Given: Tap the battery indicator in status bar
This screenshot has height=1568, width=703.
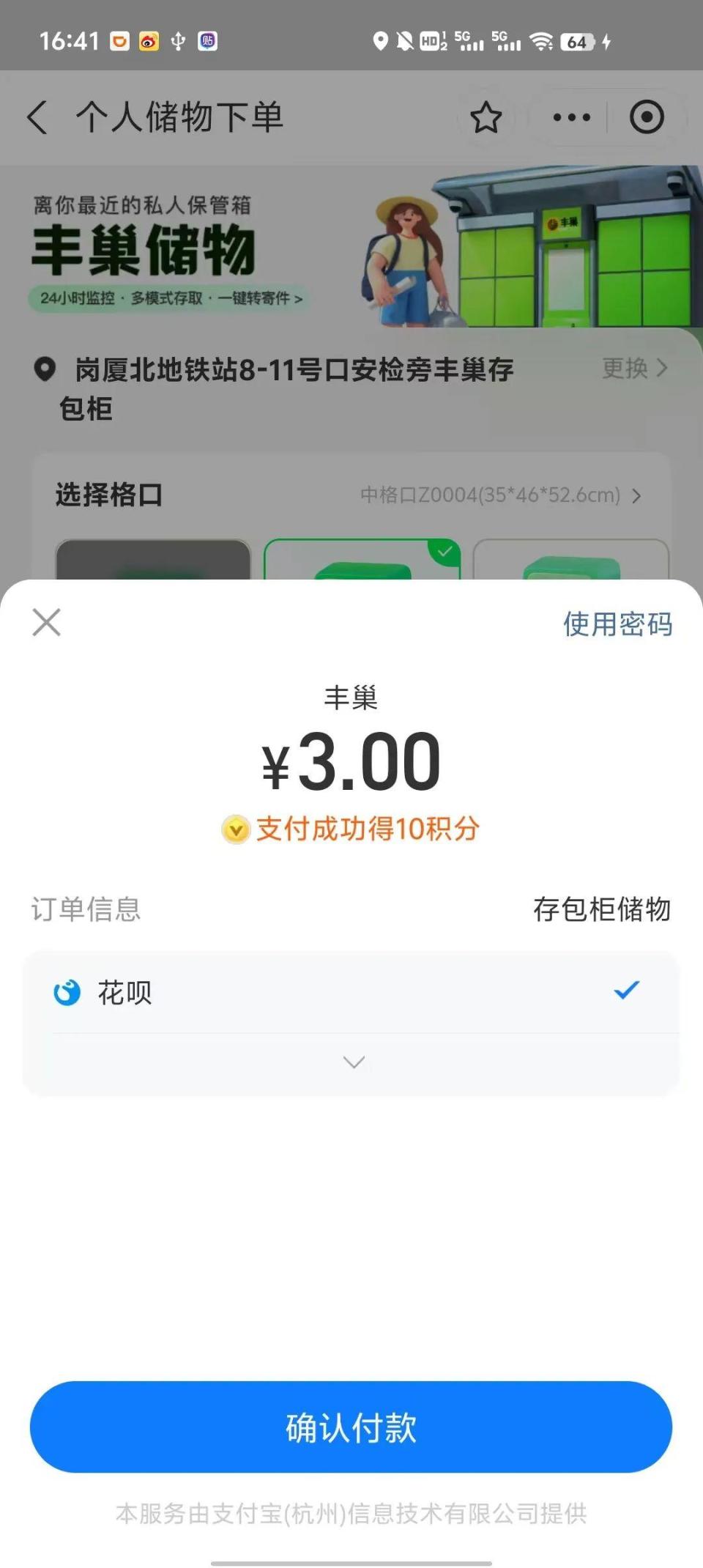Looking at the screenshot, I should 579,42.
